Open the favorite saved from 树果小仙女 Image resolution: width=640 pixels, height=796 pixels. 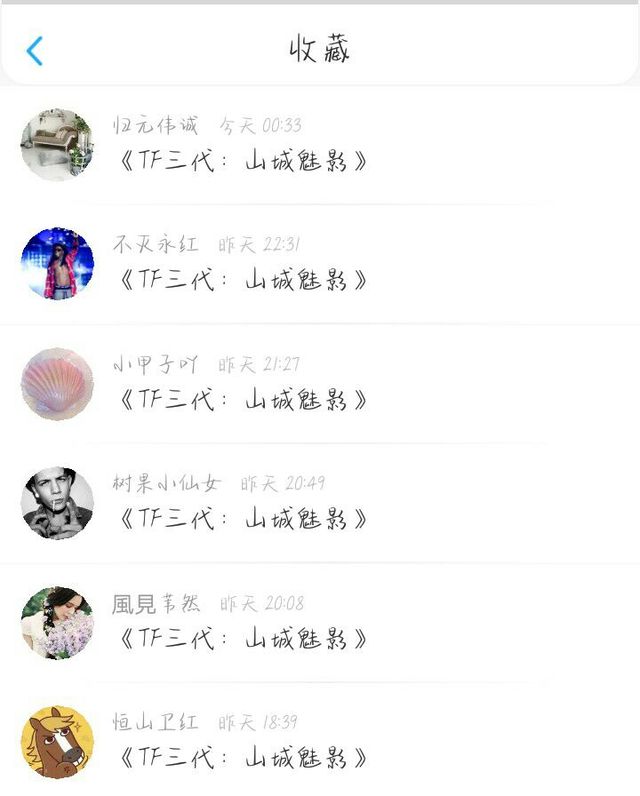click(x=242, y=519)
